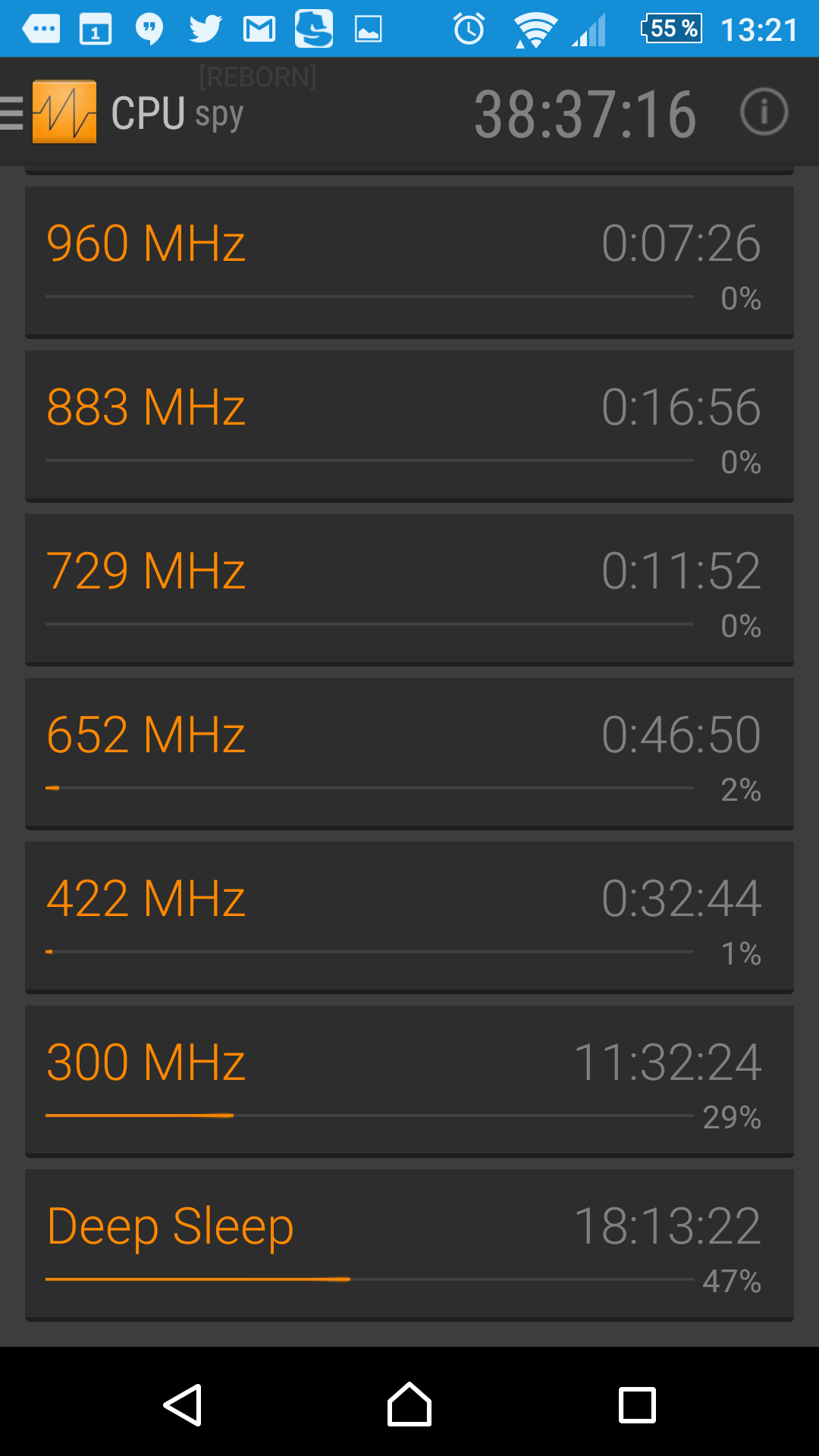Open the navigation drawer menu

pos(14,113)
